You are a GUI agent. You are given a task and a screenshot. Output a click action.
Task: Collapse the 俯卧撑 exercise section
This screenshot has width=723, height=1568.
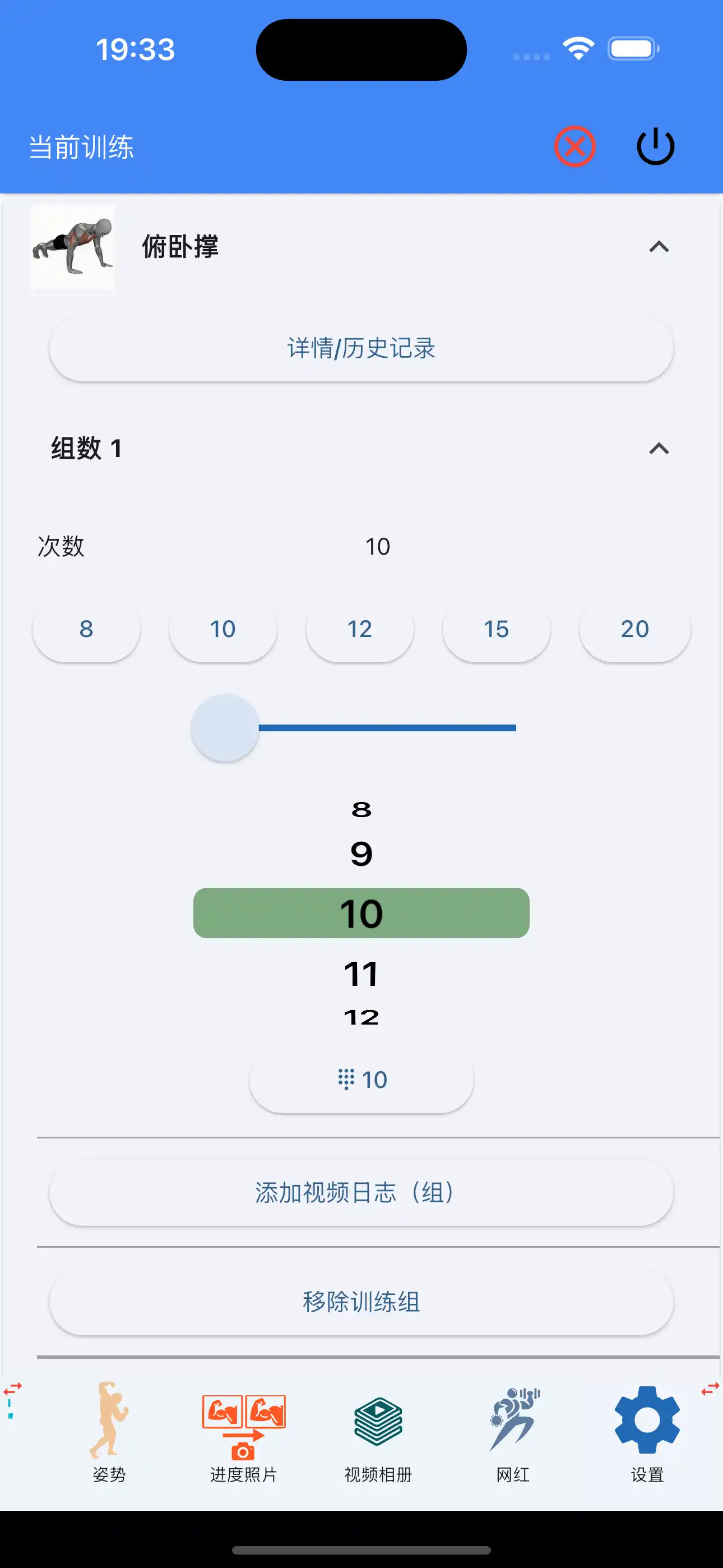[x=659, y=247]
